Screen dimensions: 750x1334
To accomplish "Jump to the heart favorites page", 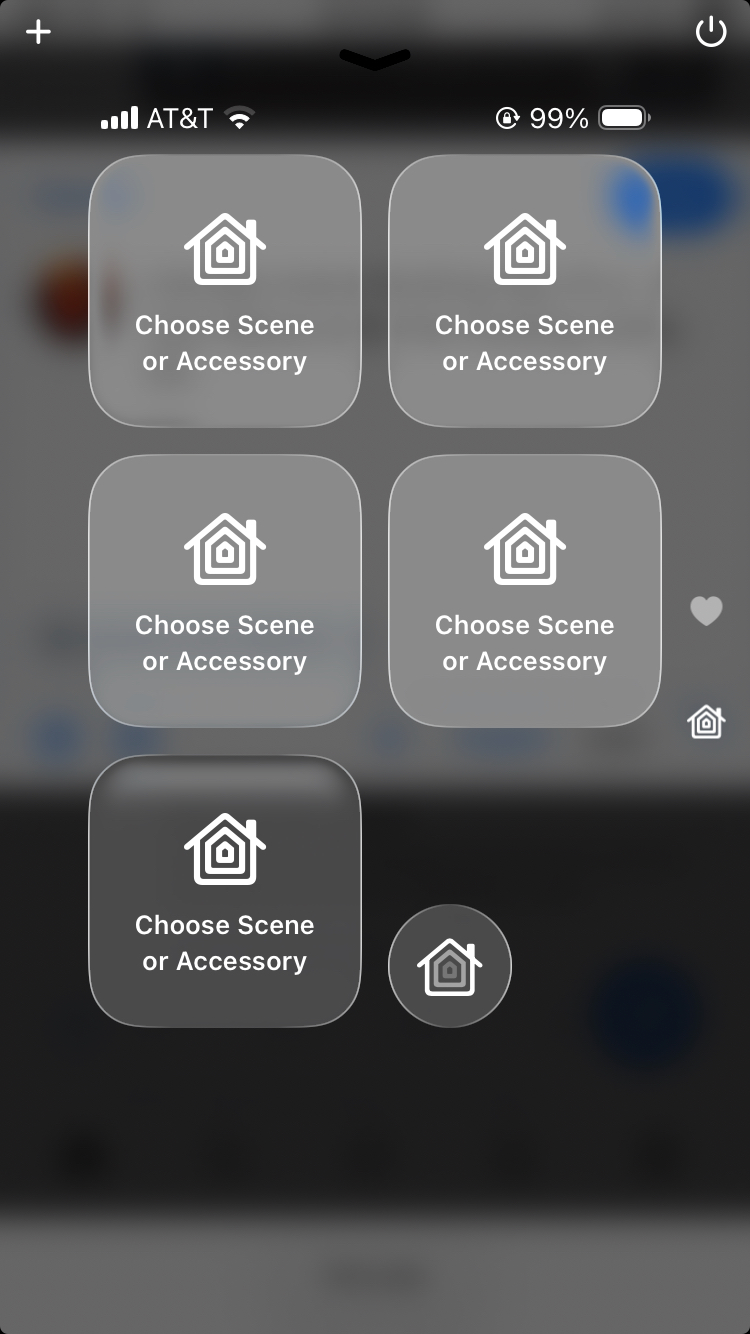I will tap(706, 610).
